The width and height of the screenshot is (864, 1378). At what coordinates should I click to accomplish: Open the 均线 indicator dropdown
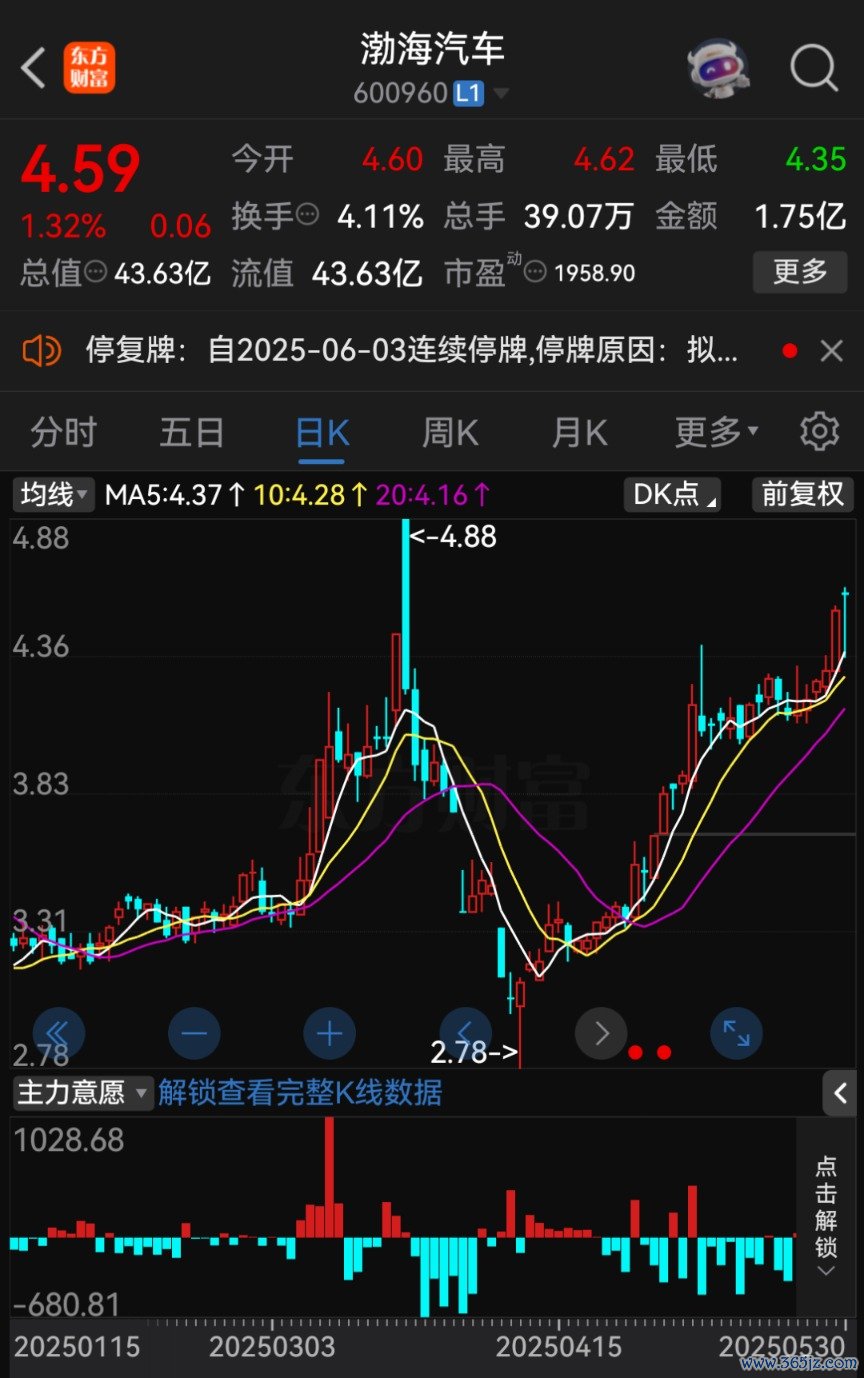[x=54, y=494]
